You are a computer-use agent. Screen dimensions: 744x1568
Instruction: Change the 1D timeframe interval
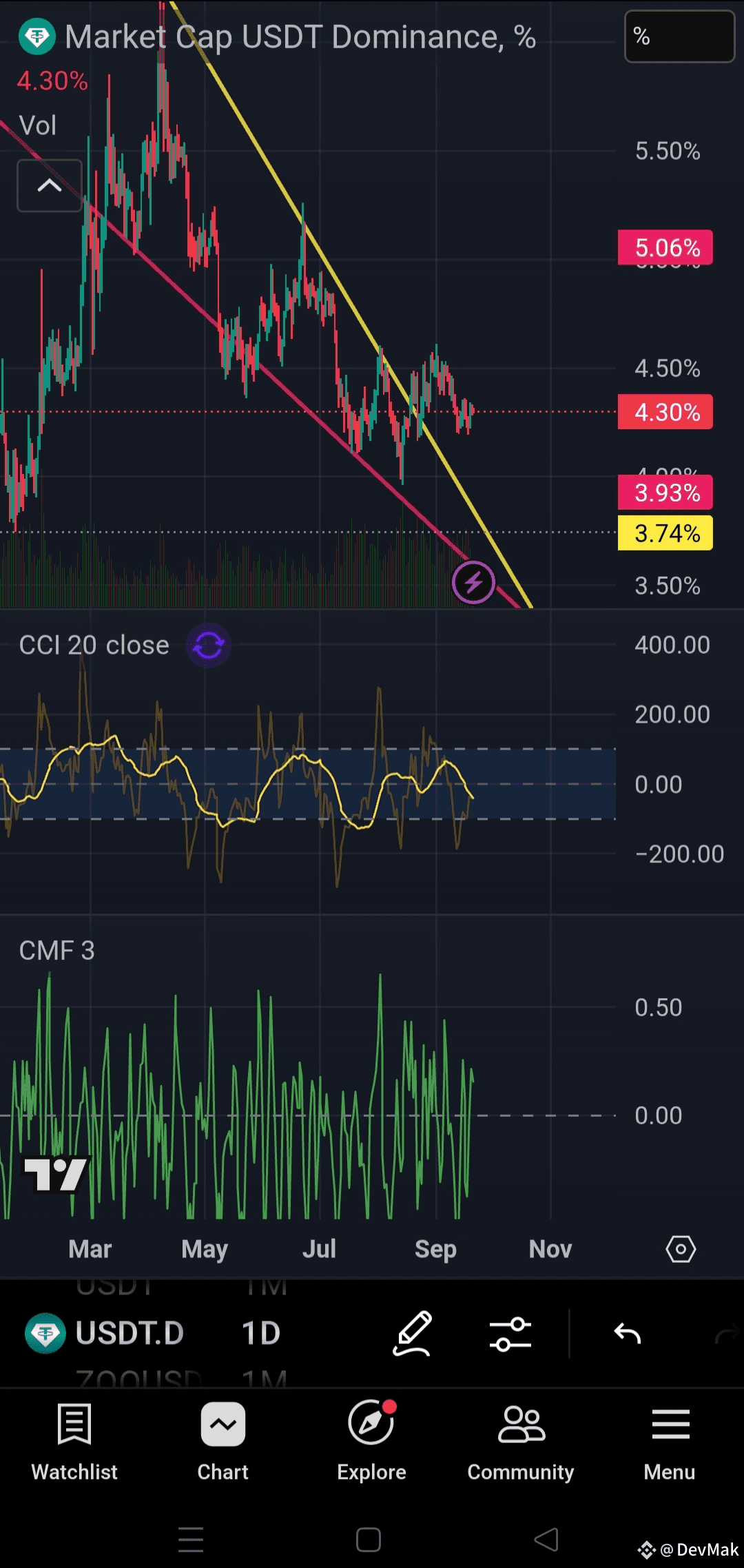tap(261, 1333)
